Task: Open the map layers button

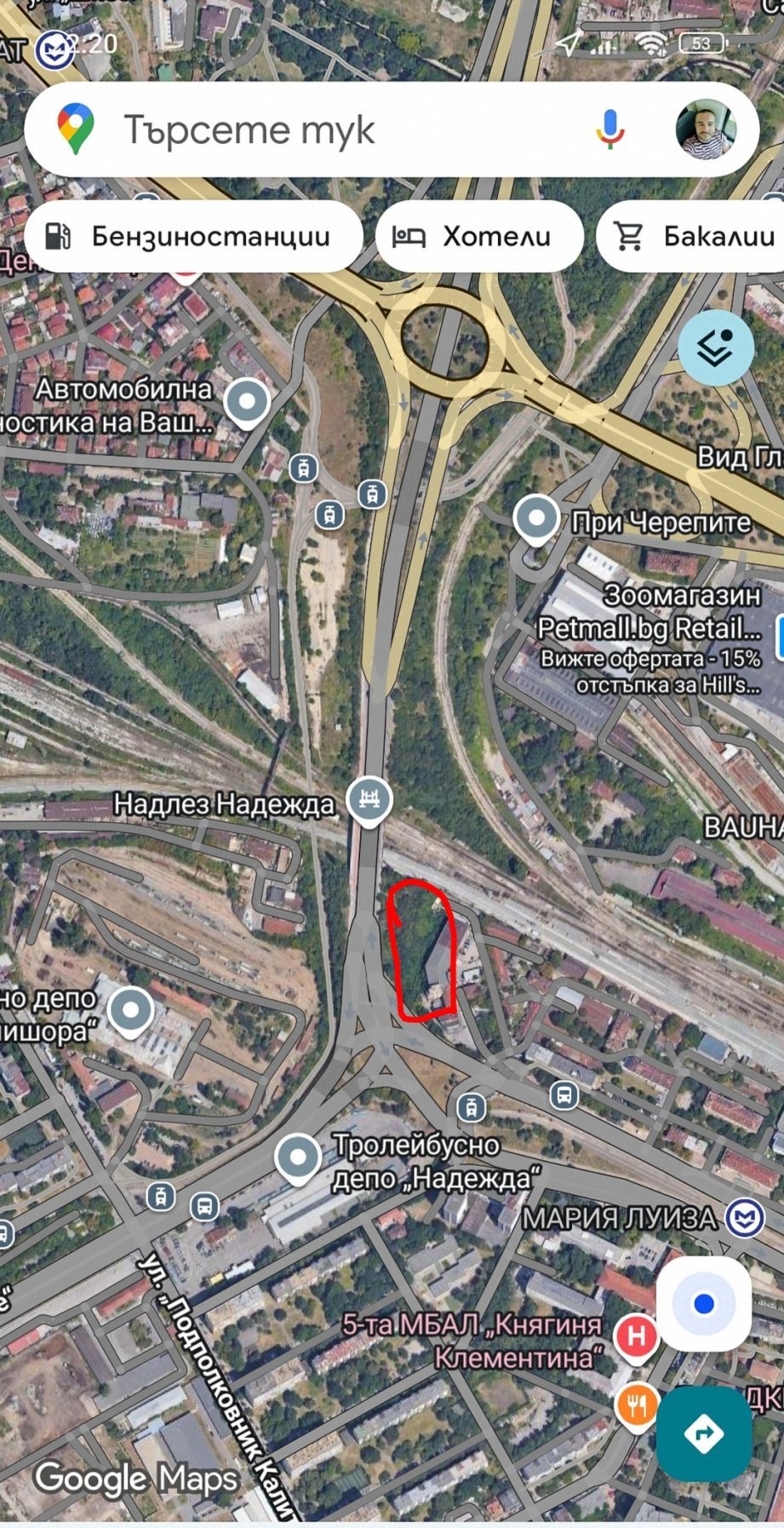Action: [x=715, y=348]
